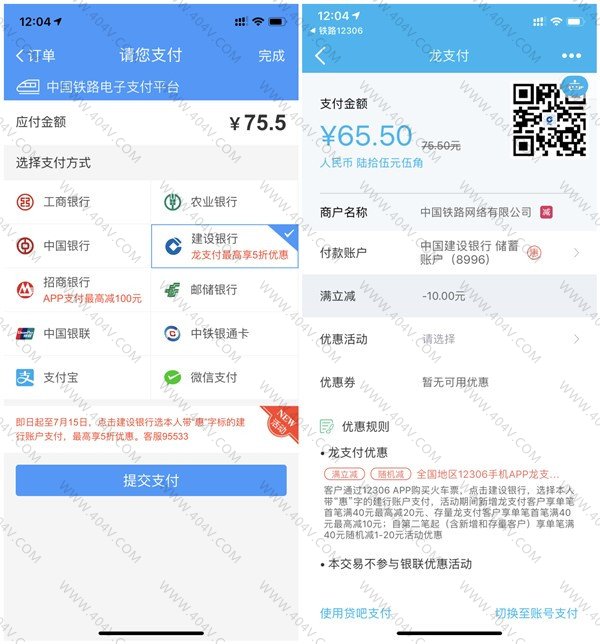Tap the 使用贷记支付 link
Image resolution: width=600 pixels, height=644 pixels.
356,613
